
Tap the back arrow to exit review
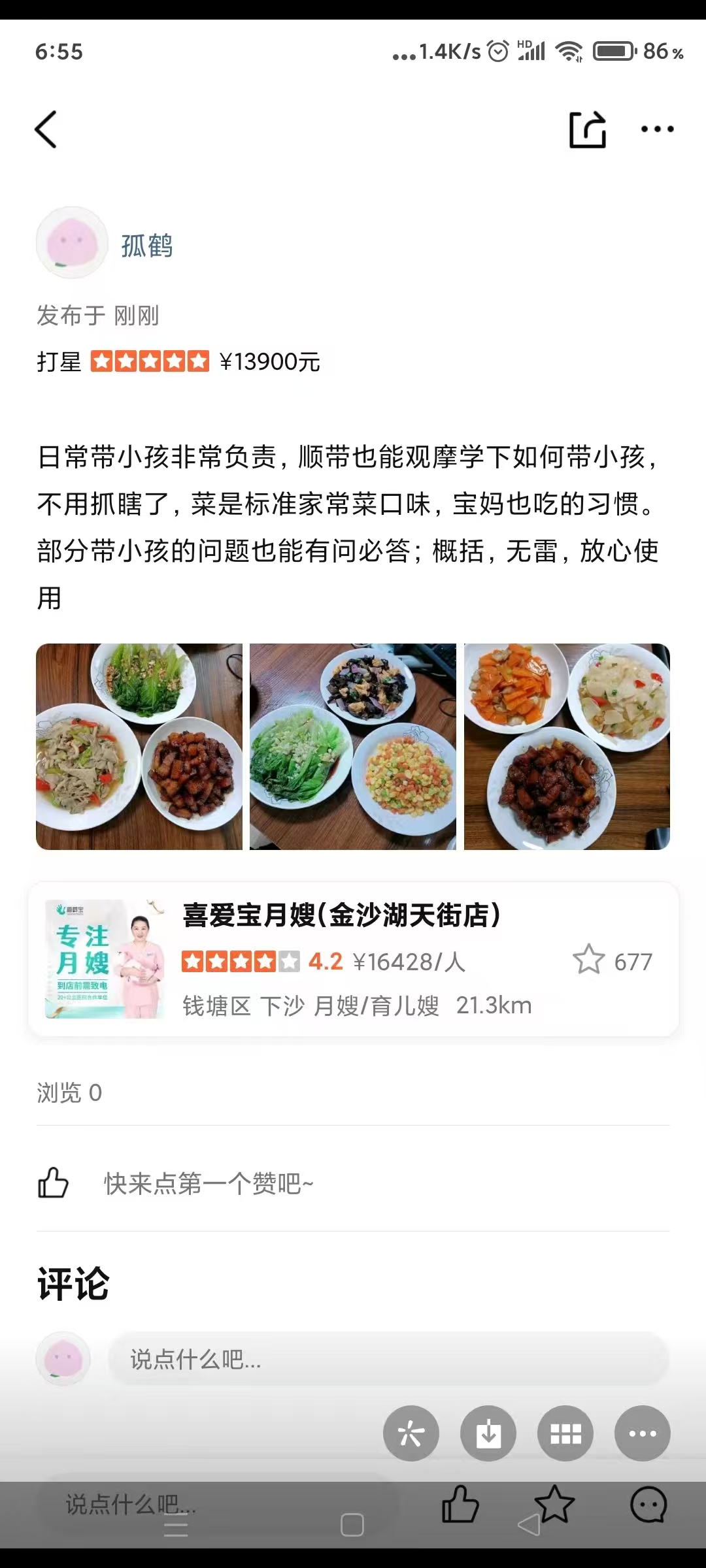46,129
